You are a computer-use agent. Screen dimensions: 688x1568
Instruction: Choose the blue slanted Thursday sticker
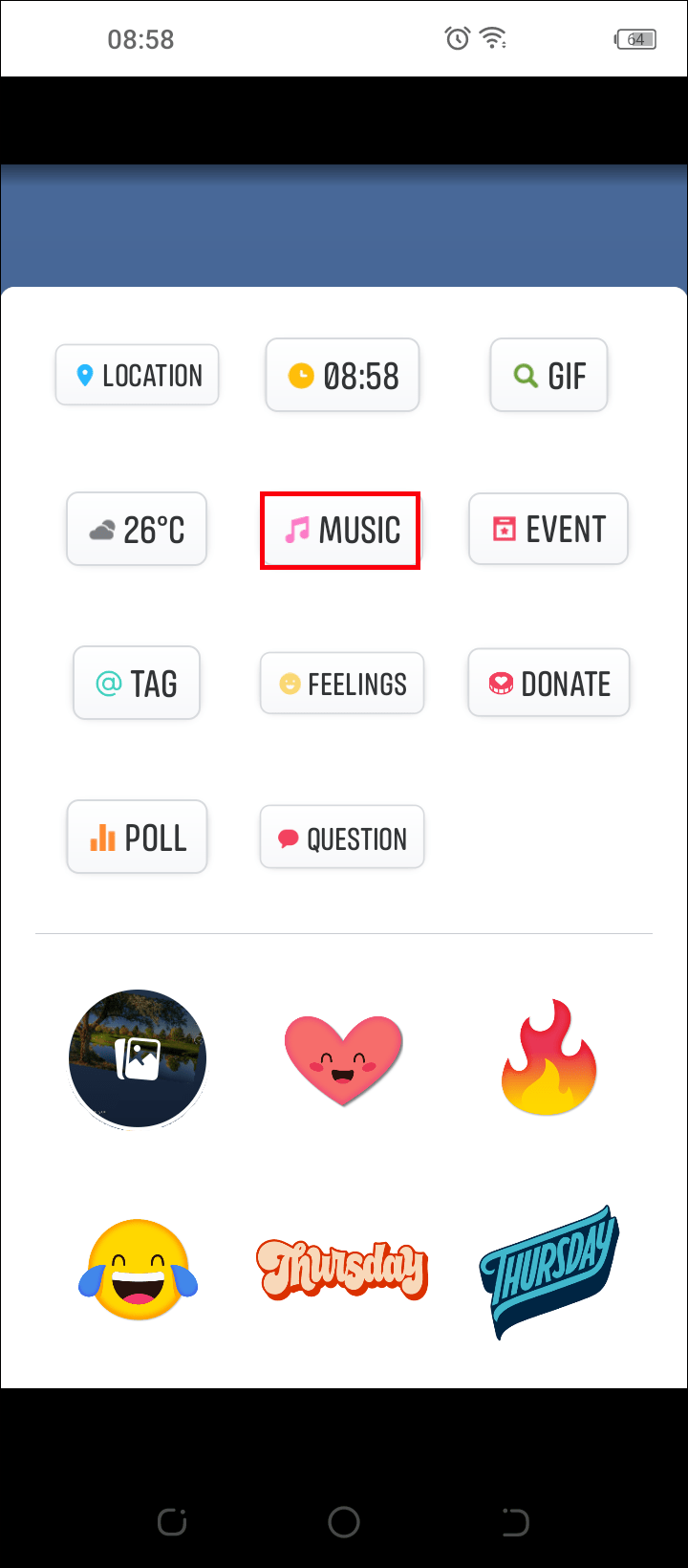(548, 1271)
